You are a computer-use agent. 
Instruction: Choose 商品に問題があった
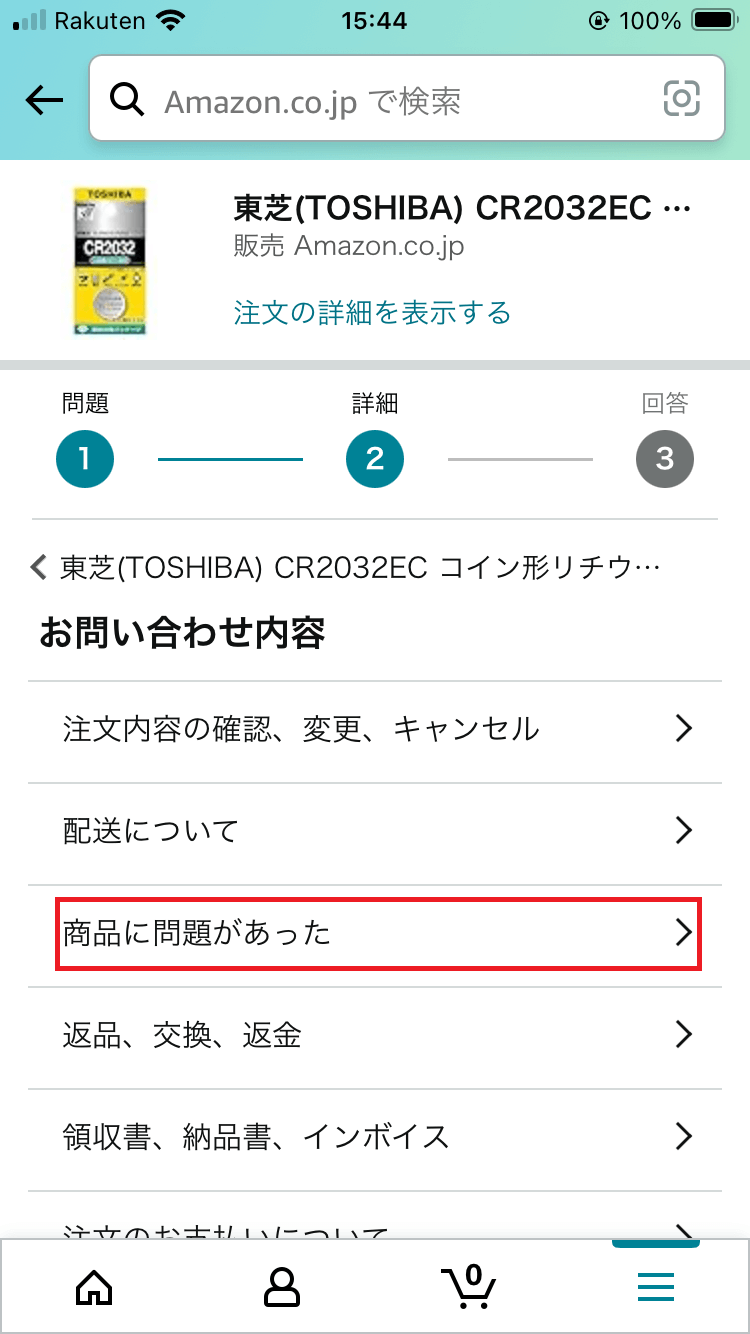click(379, 933)
